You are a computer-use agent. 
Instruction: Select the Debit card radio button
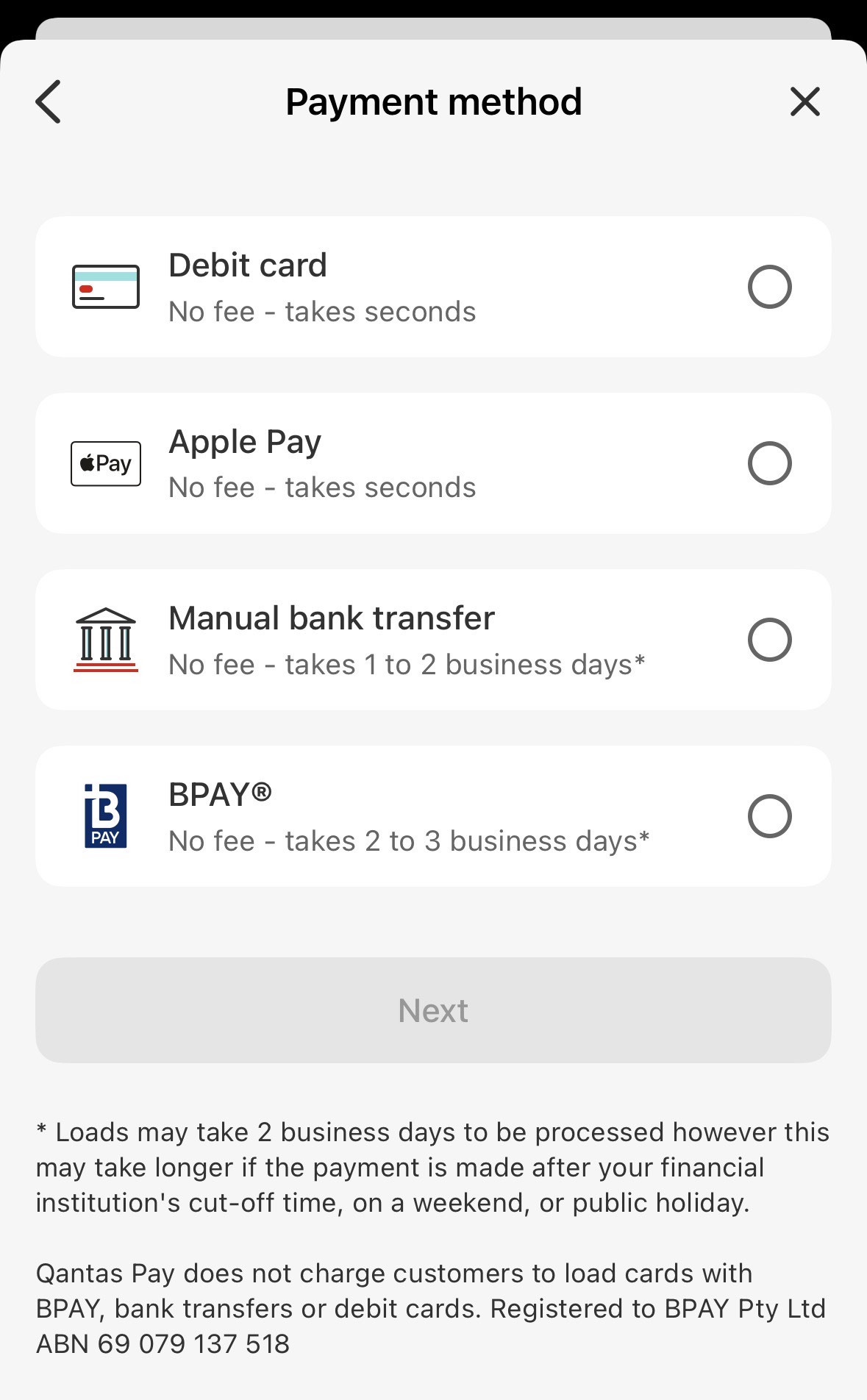tap(770, 287)
